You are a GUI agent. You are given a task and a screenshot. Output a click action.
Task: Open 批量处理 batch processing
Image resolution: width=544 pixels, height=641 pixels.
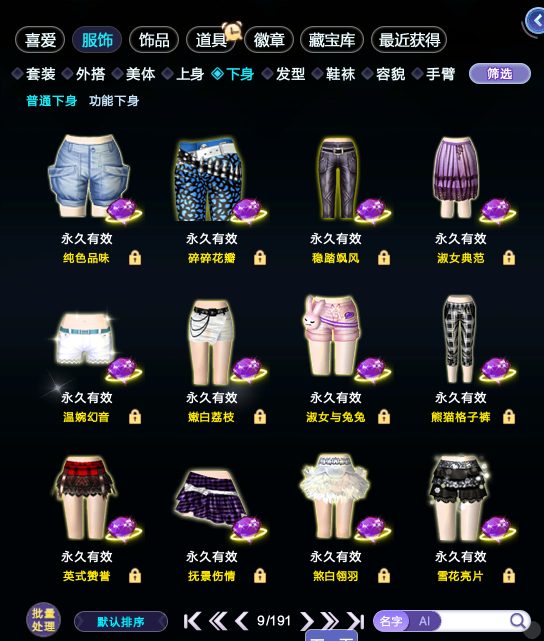tap(43, 620)
